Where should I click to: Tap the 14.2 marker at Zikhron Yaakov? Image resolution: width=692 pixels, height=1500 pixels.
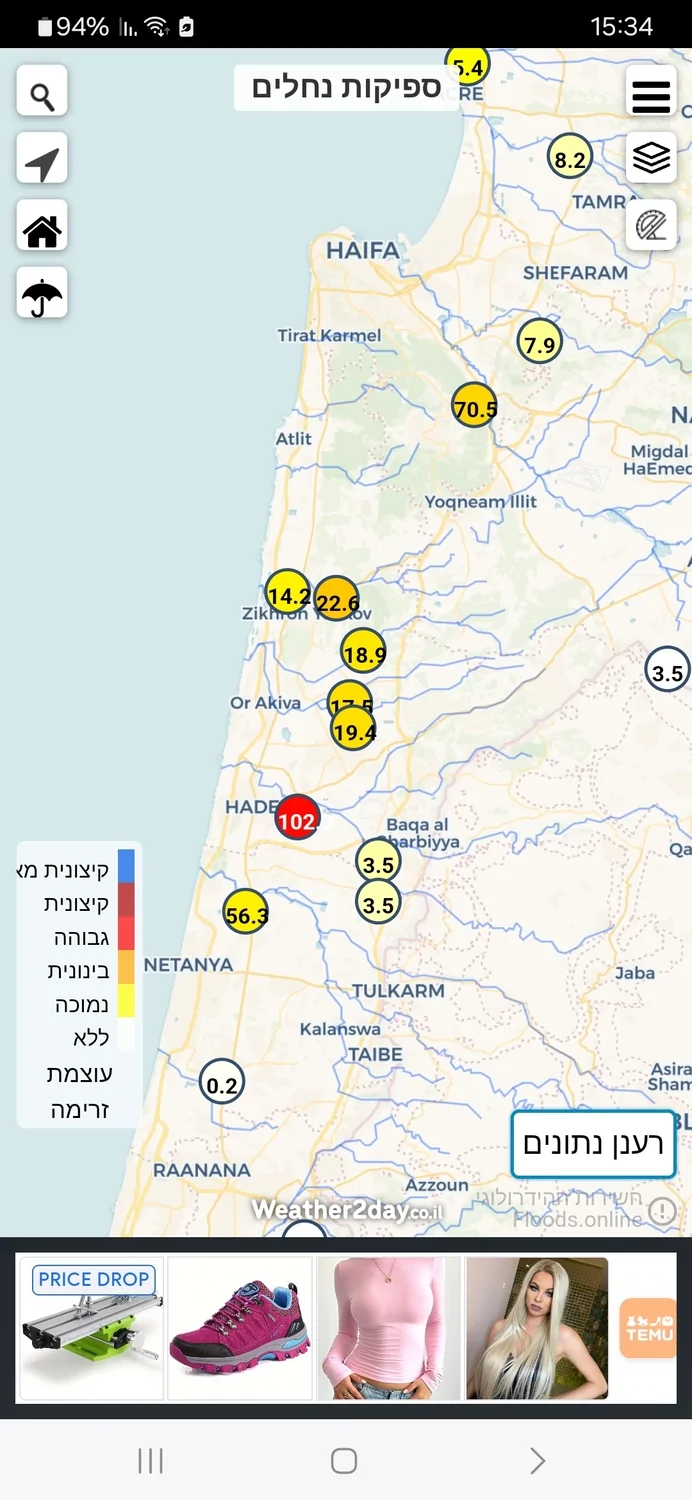[x=287, y=593]
